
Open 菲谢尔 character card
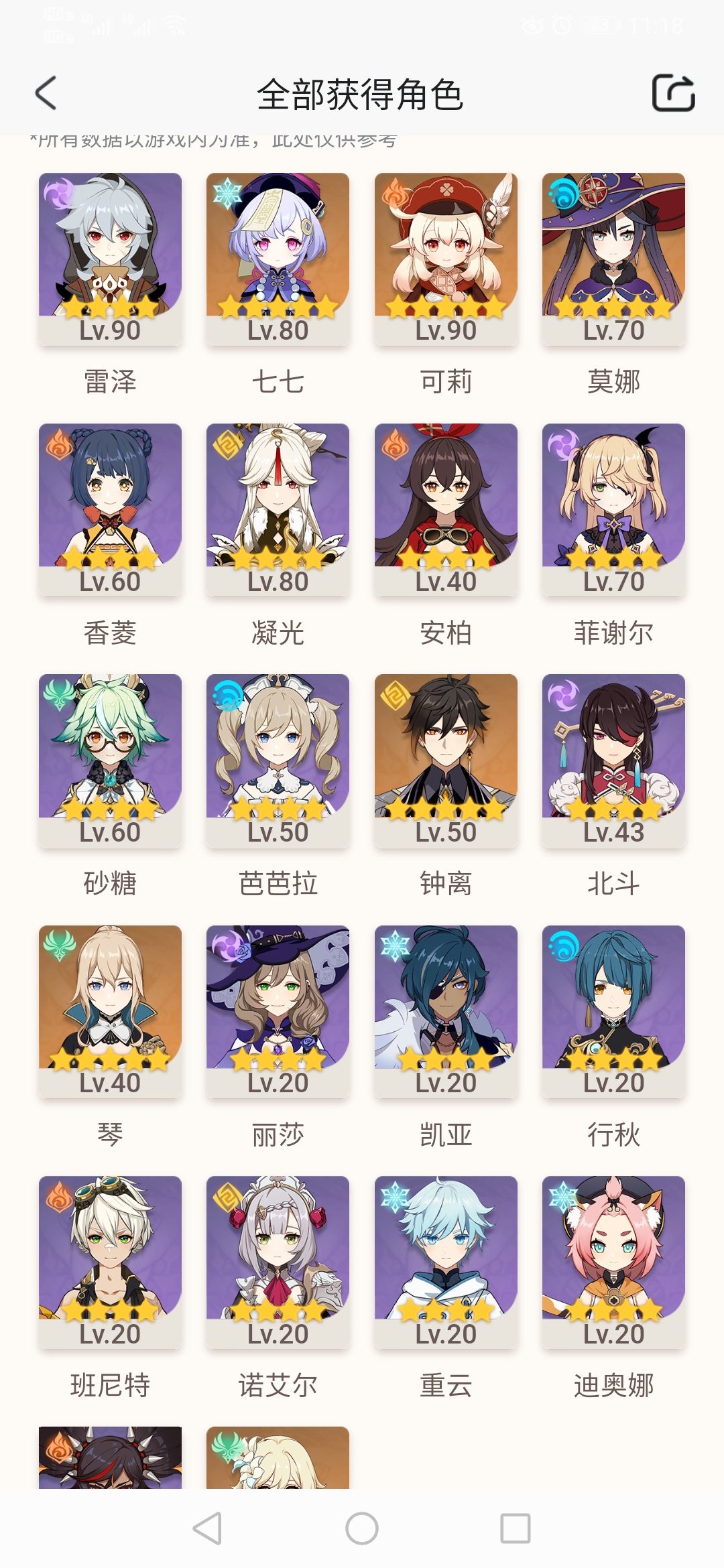613,509
